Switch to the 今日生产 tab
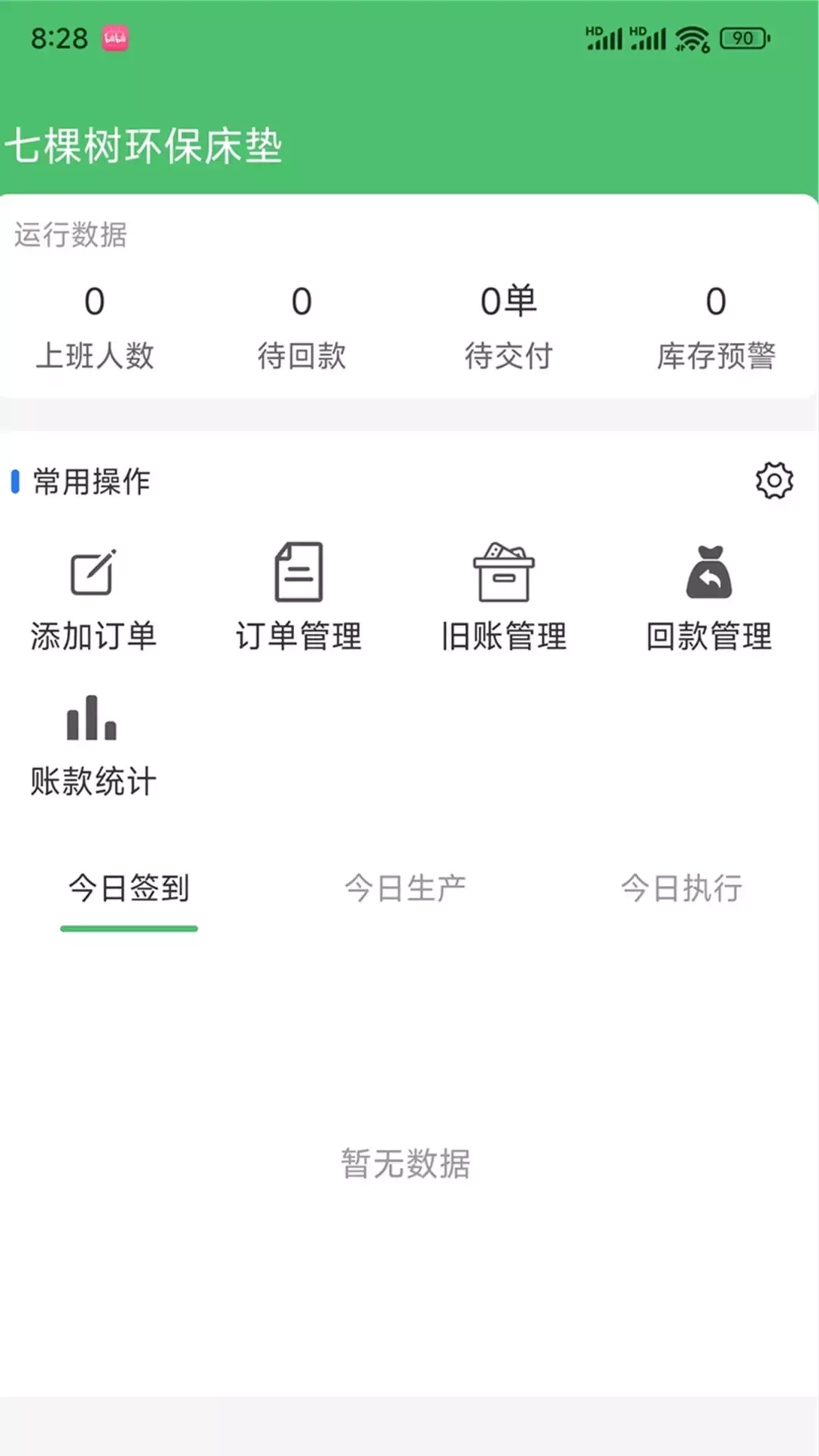Screen dimensions: 819x1456 [406, 889]
